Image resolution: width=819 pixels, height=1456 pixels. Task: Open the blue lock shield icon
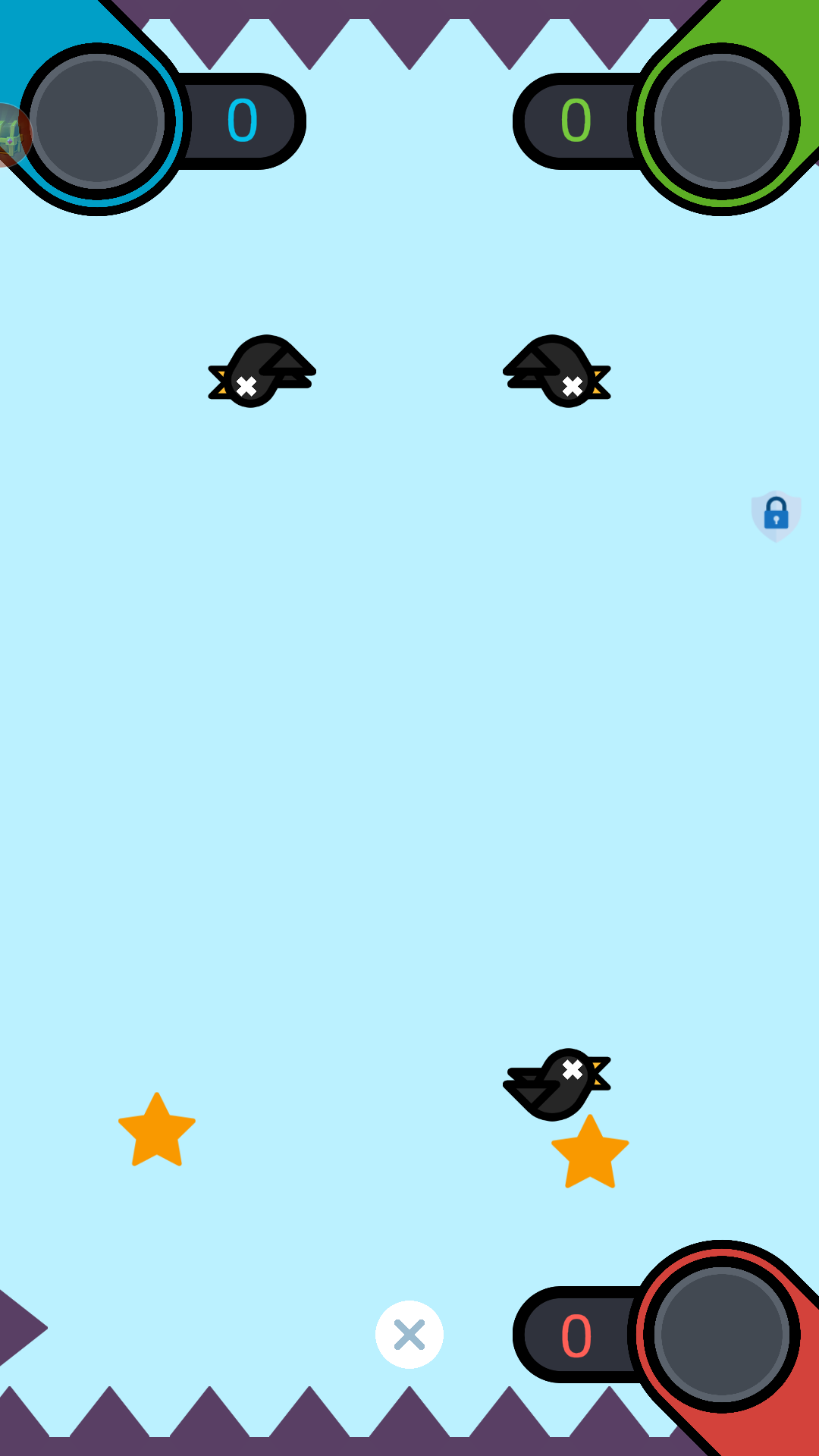(x=776, y=515)
